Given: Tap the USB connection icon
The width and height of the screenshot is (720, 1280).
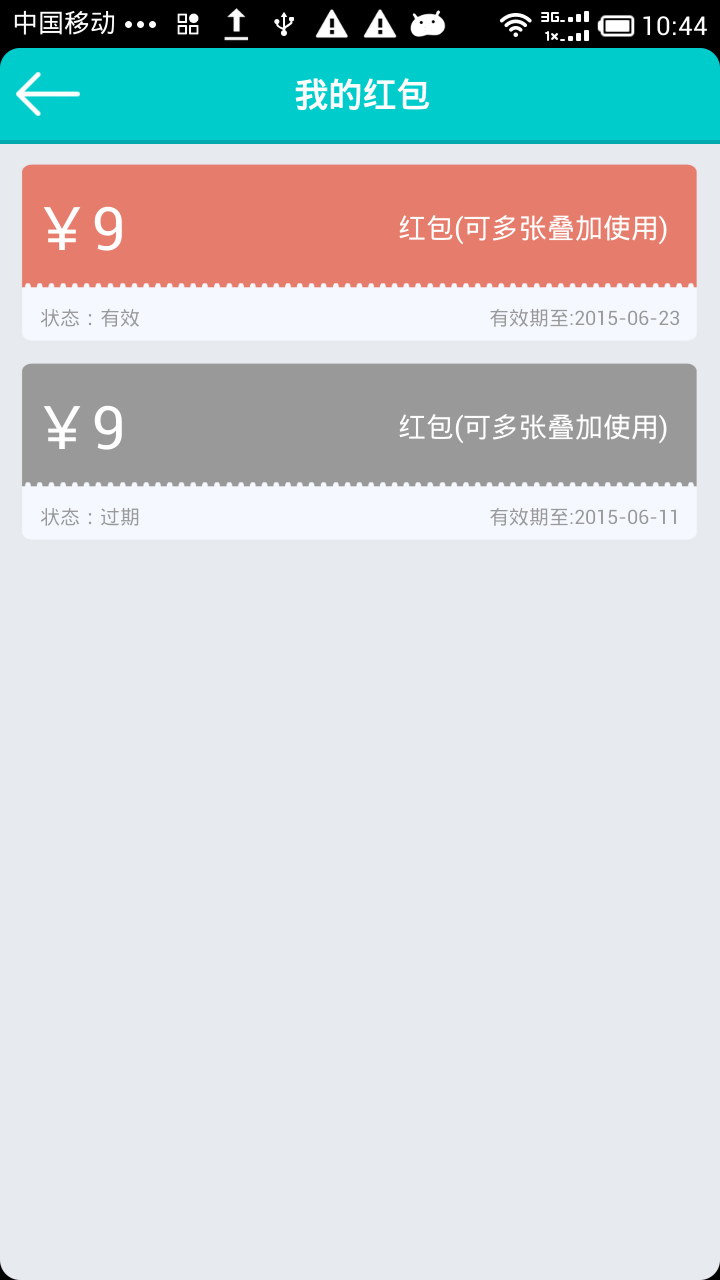Looking at the screenshot, I should click(286, 23).
